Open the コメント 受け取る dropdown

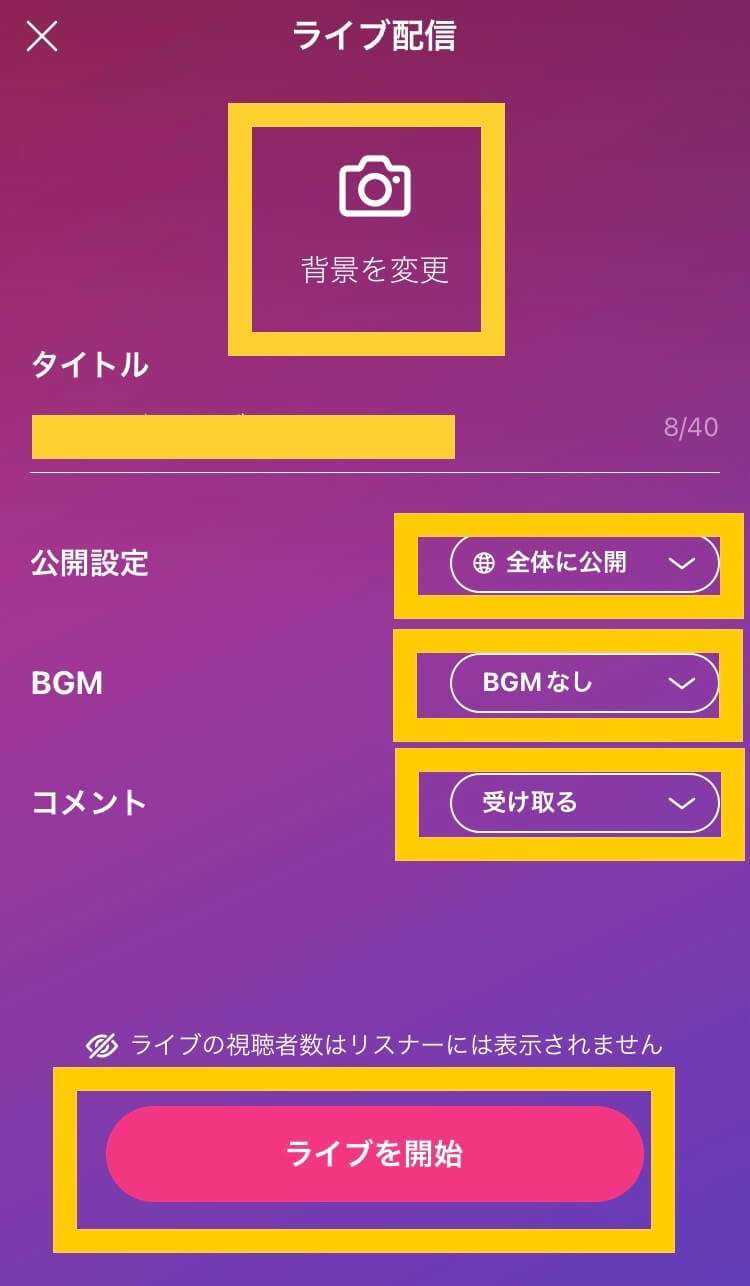(584, 803)
